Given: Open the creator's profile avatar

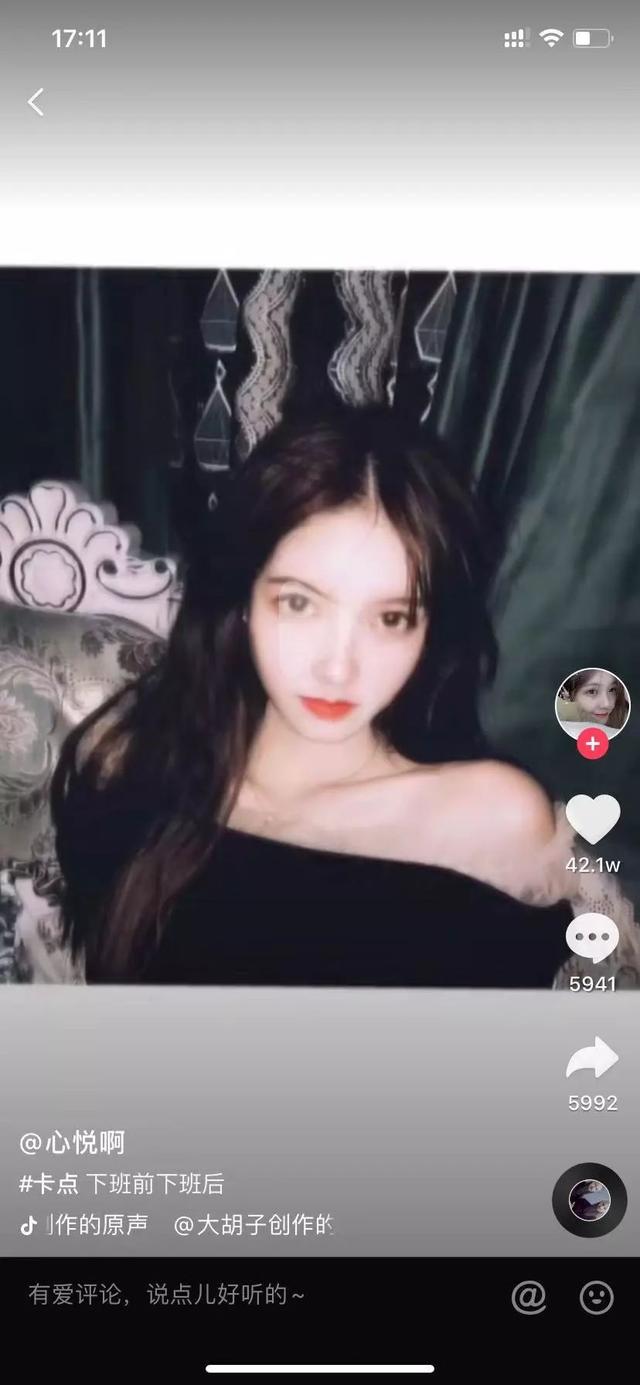Looking at the screenshot, I should 592,703.
